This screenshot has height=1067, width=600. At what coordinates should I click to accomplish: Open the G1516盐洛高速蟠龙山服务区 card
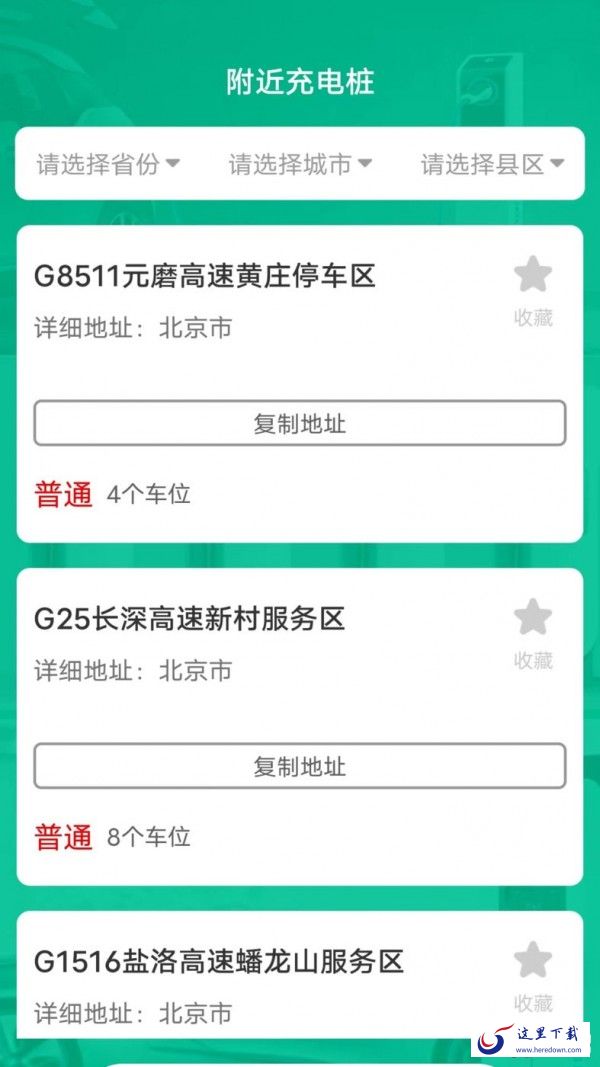[219, 962]
